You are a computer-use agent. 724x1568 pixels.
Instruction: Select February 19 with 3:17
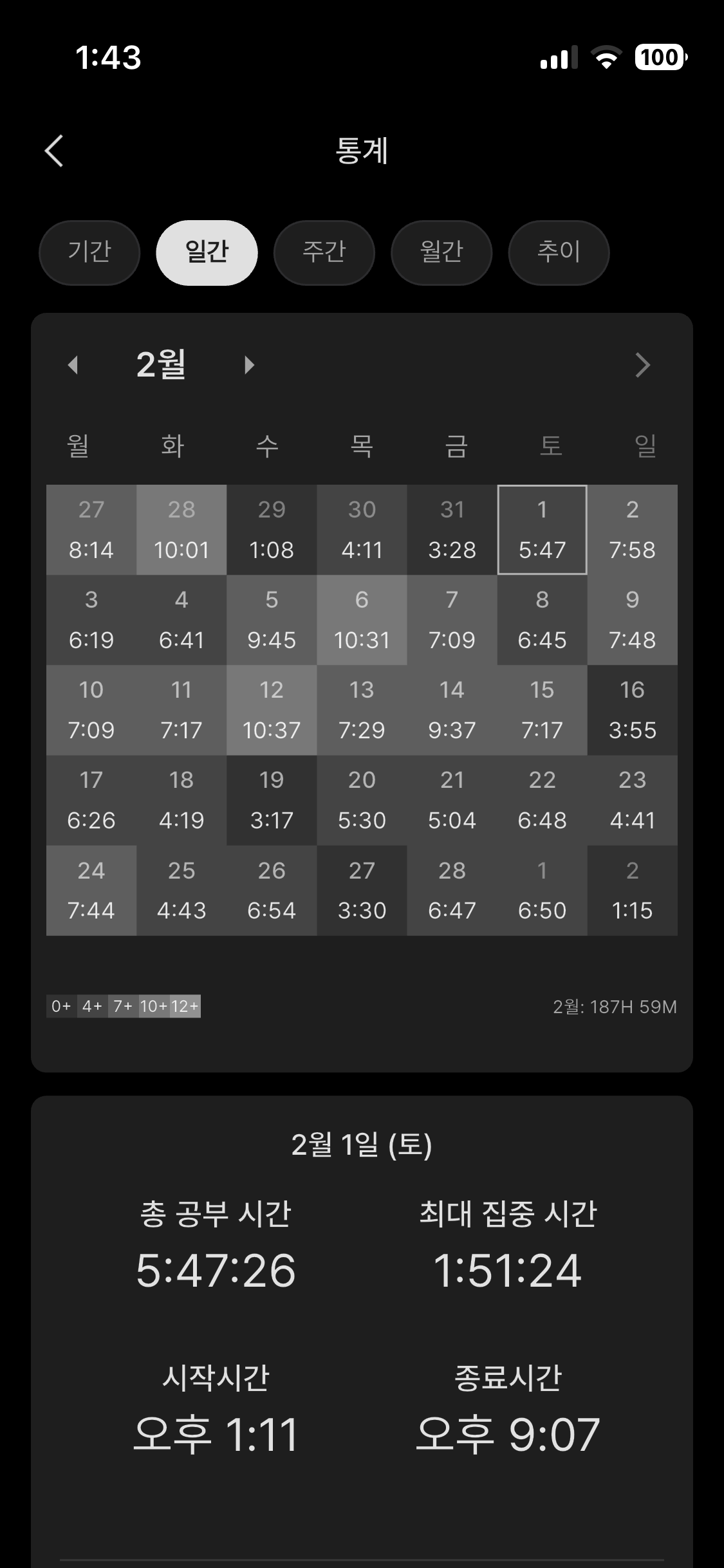(x=272, y=800)
